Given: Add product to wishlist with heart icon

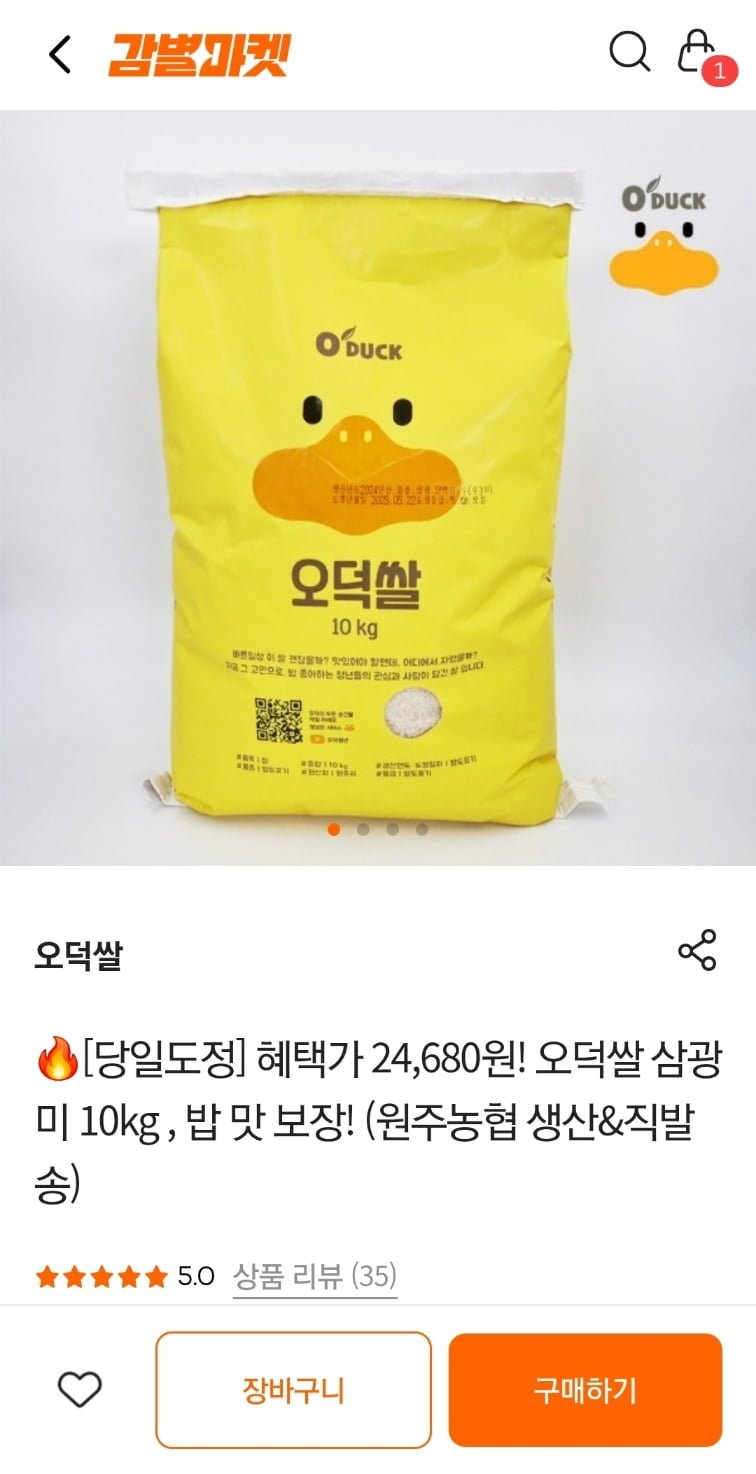Looking at the screenshot, I should (x=80, y=1390).
